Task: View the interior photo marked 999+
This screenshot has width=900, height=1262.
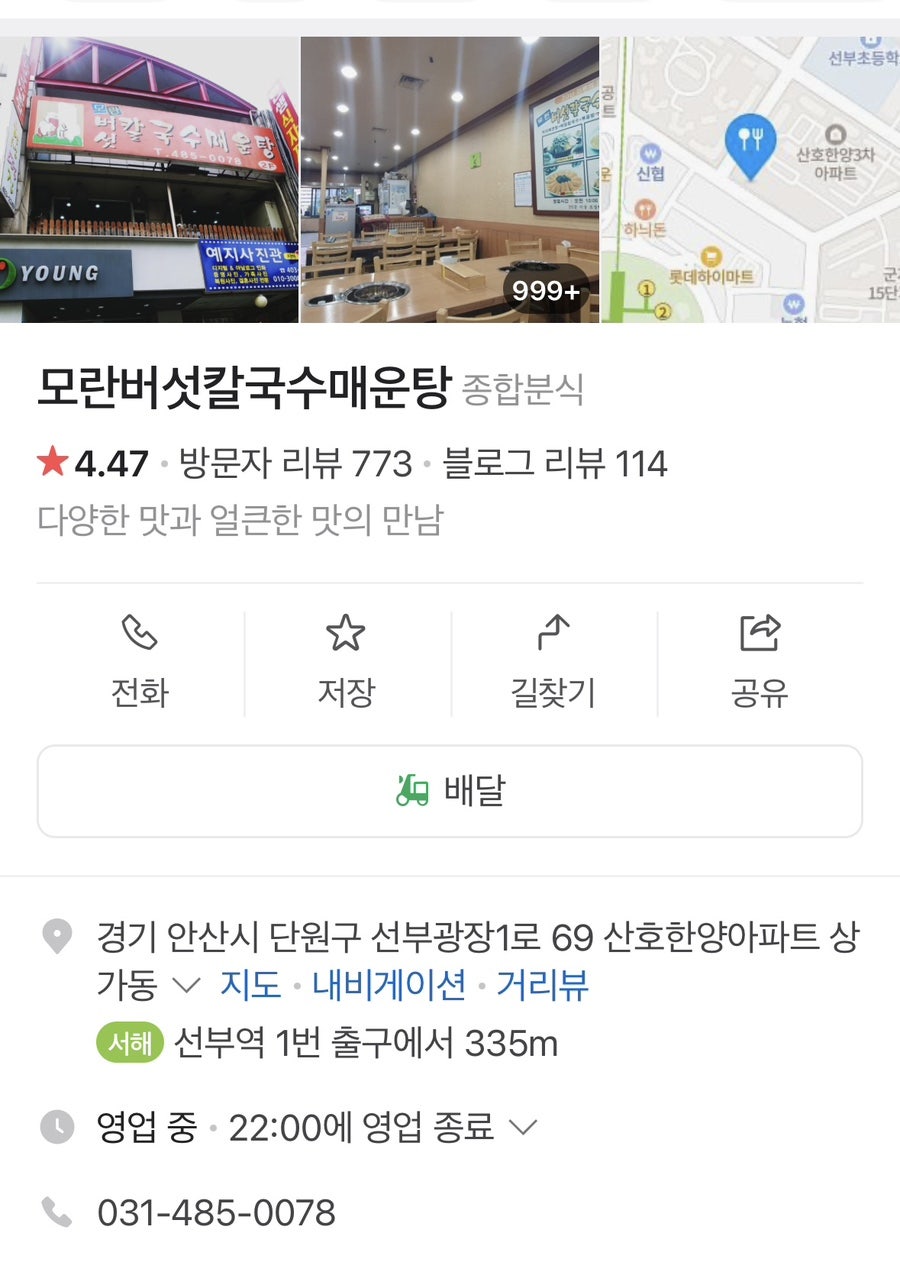Action: point(450,180)
